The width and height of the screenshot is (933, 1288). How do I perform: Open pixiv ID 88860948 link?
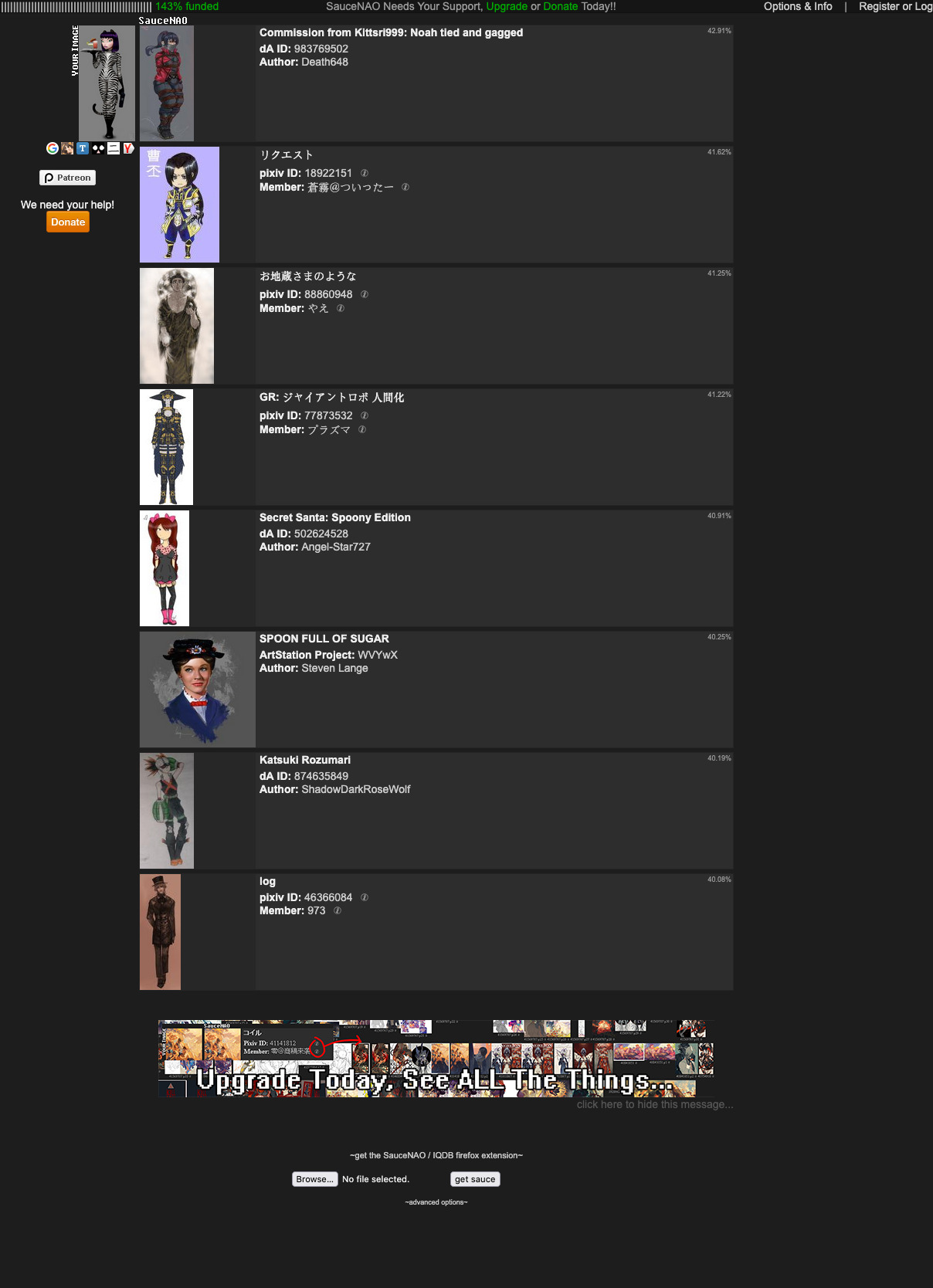tap(328, 294)
